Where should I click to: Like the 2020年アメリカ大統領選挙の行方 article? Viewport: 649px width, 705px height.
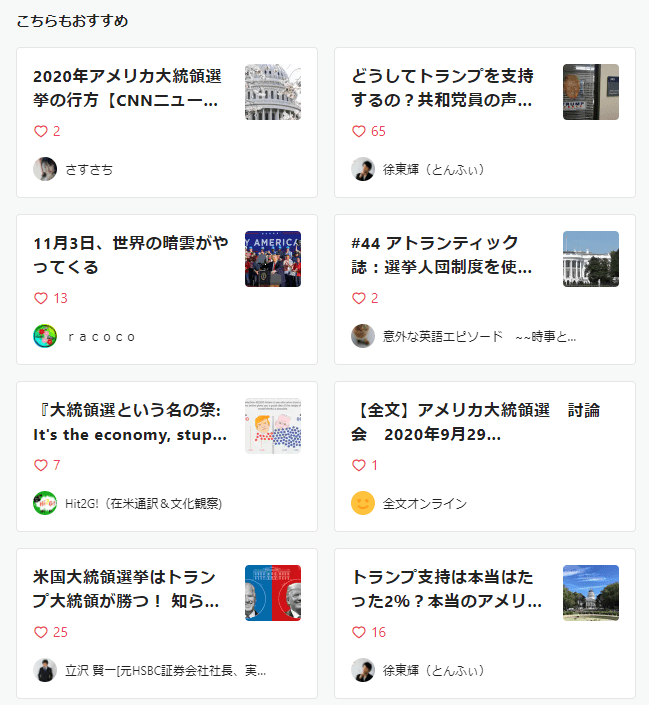41,131
